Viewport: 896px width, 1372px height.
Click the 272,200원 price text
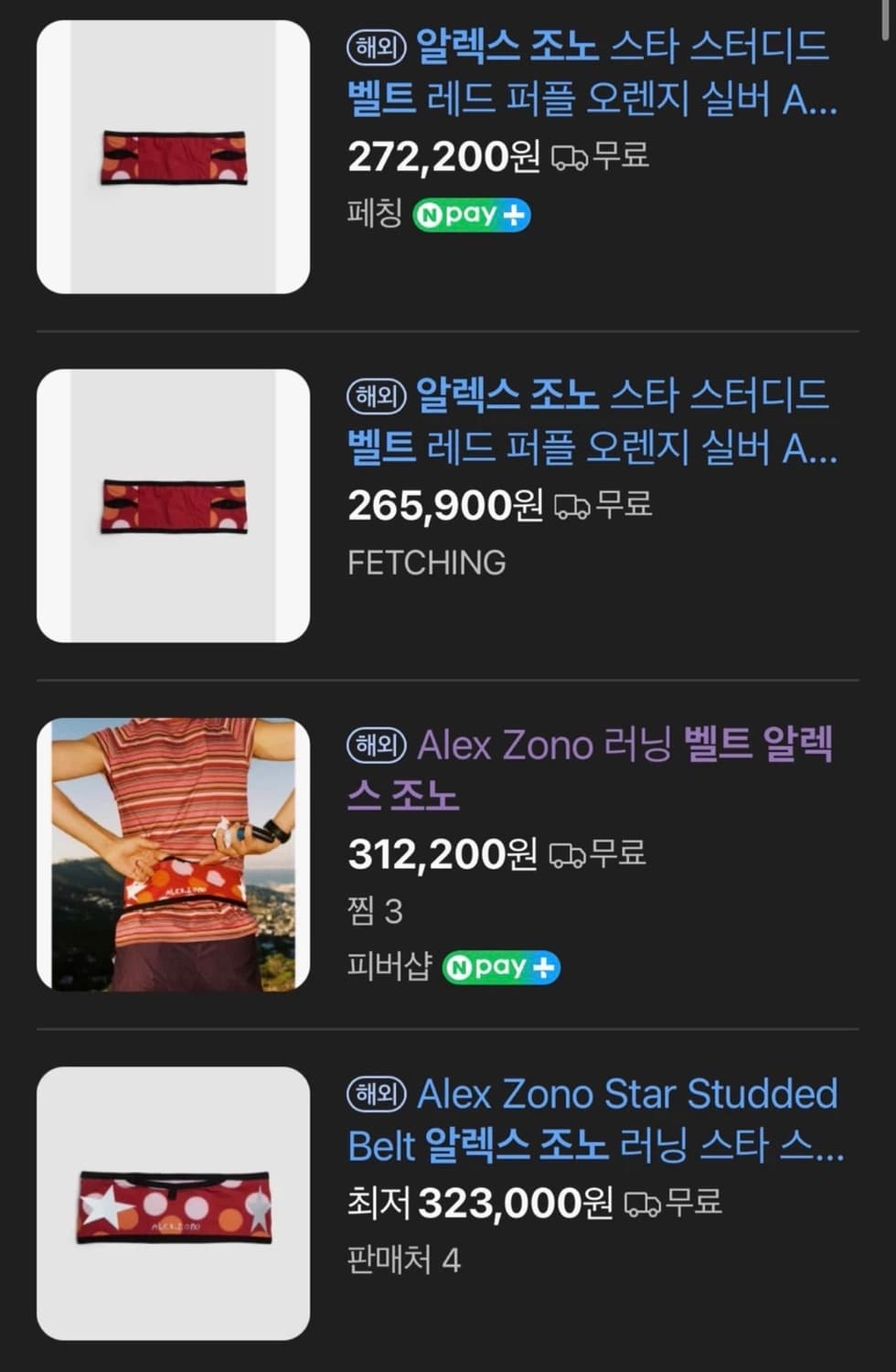pyautogui.click(x=437, y=157)
